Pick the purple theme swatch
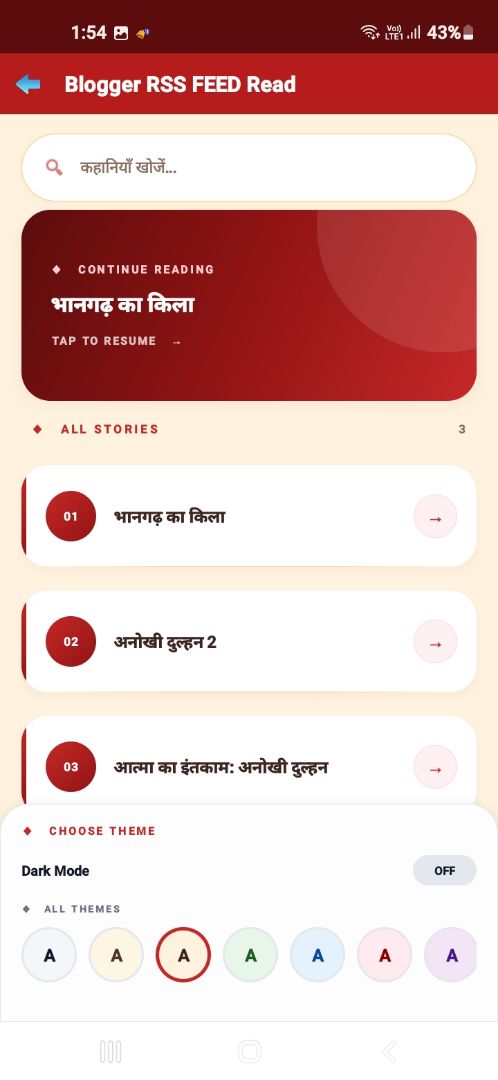The height and width of the screenshot is (1080, 498). coord(451,955)
